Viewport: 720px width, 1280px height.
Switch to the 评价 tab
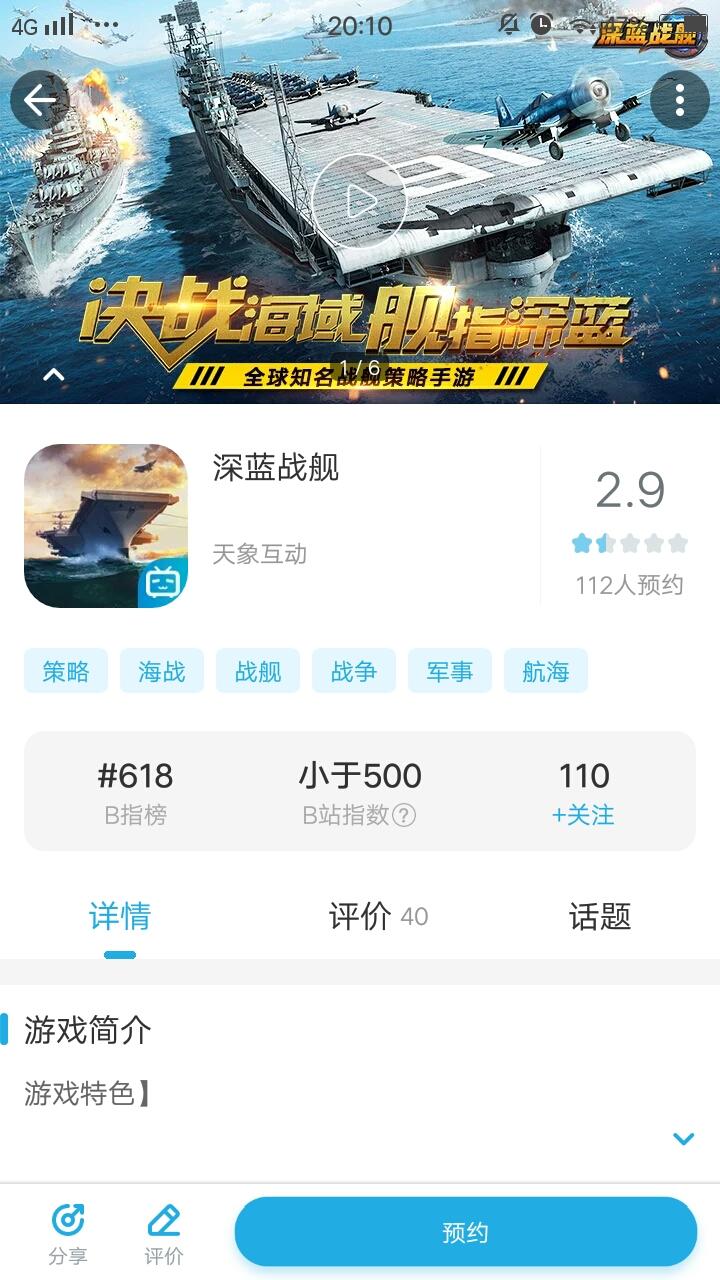pos(377,916)
